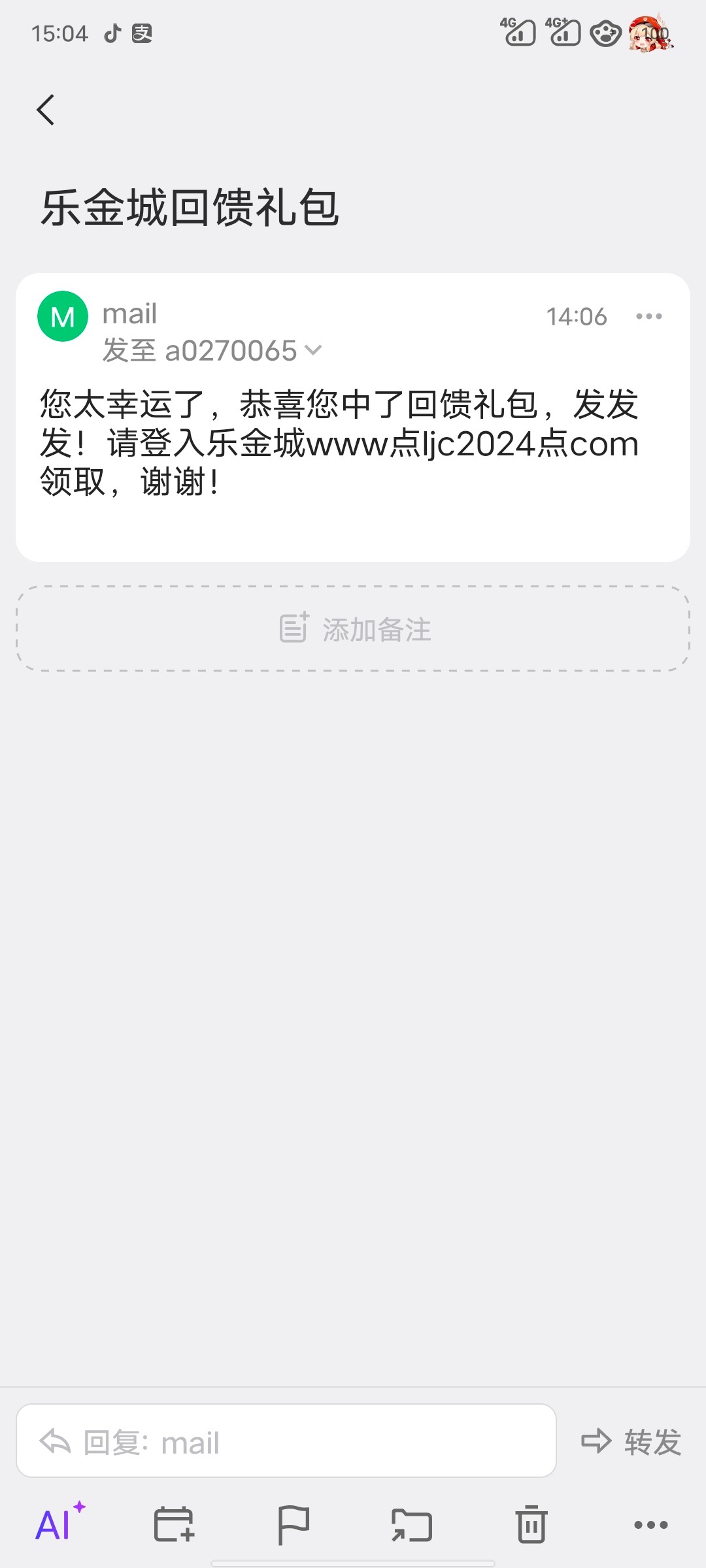The width and height of the screenshot is (706, 1568).
Task: Go back using the top-left arrow
Action: coord(46,110)
